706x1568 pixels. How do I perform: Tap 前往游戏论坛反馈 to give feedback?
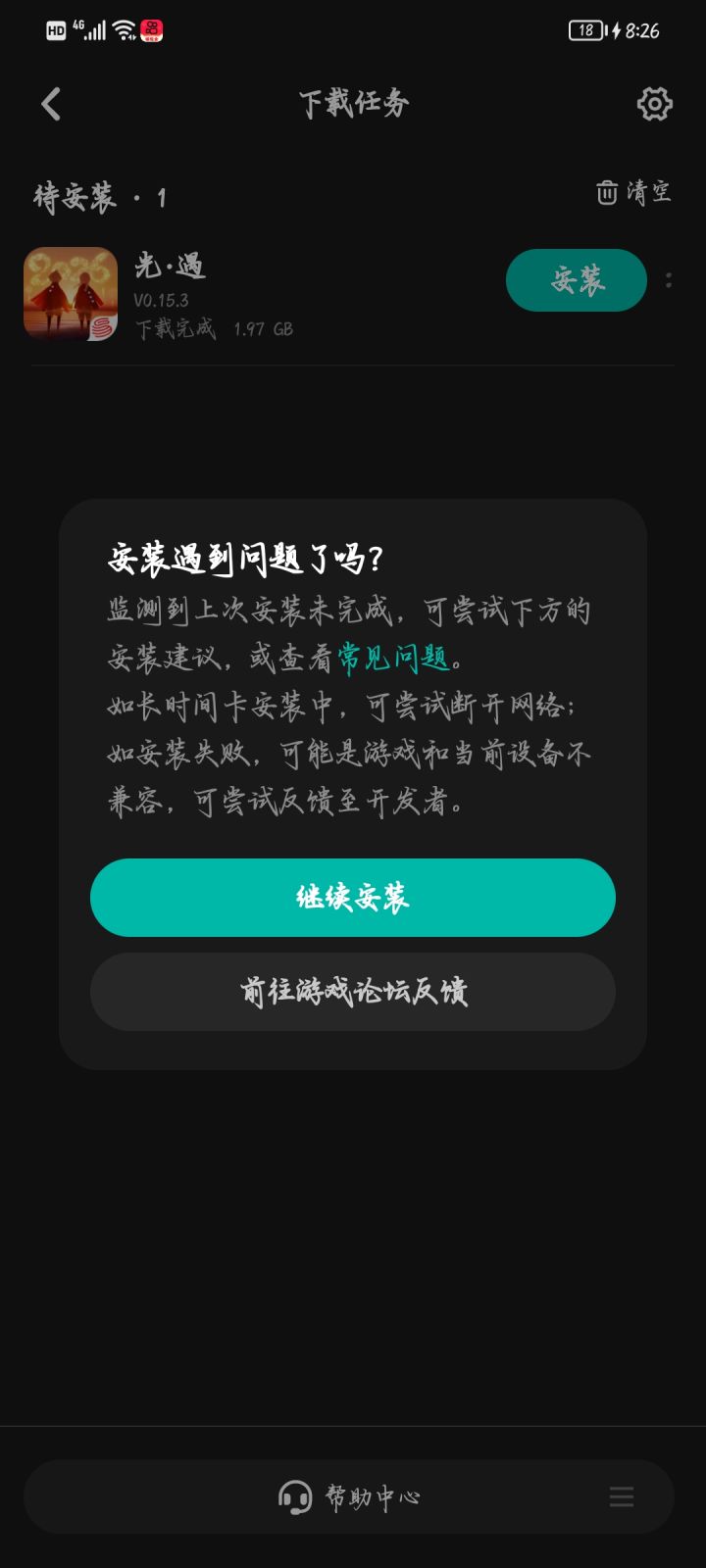pos(353,992)
